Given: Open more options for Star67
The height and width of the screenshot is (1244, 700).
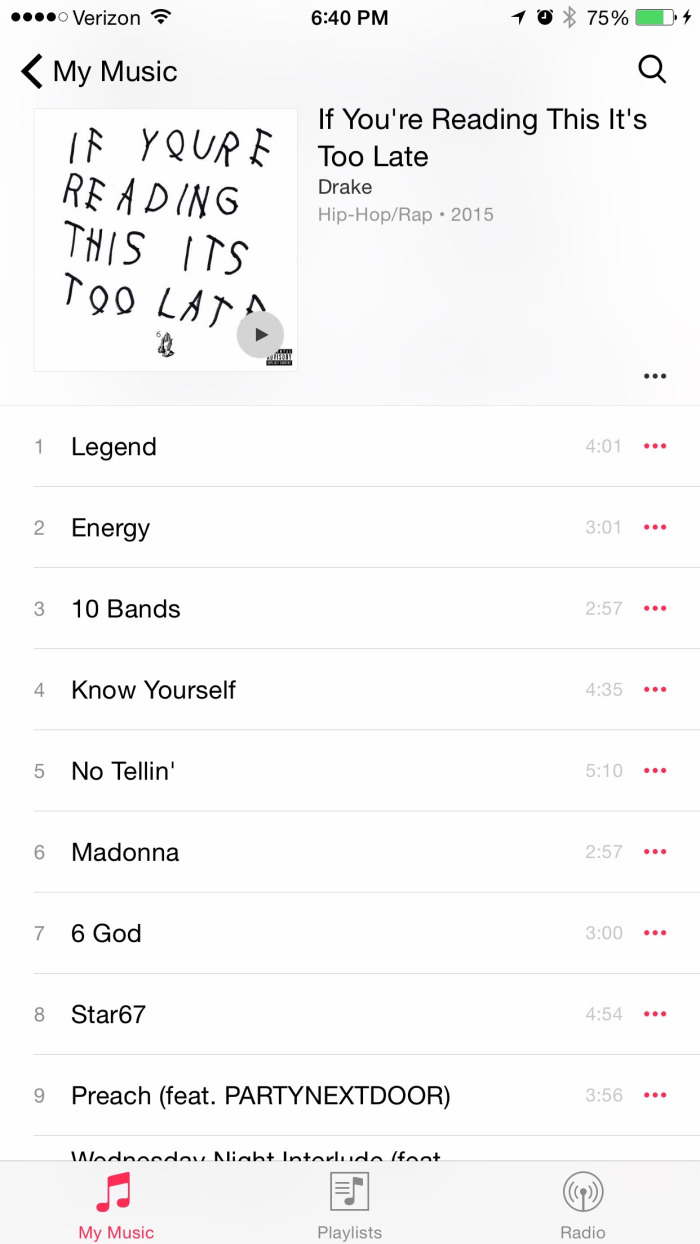Looking at the screenshot, I should coord(655,1014).
